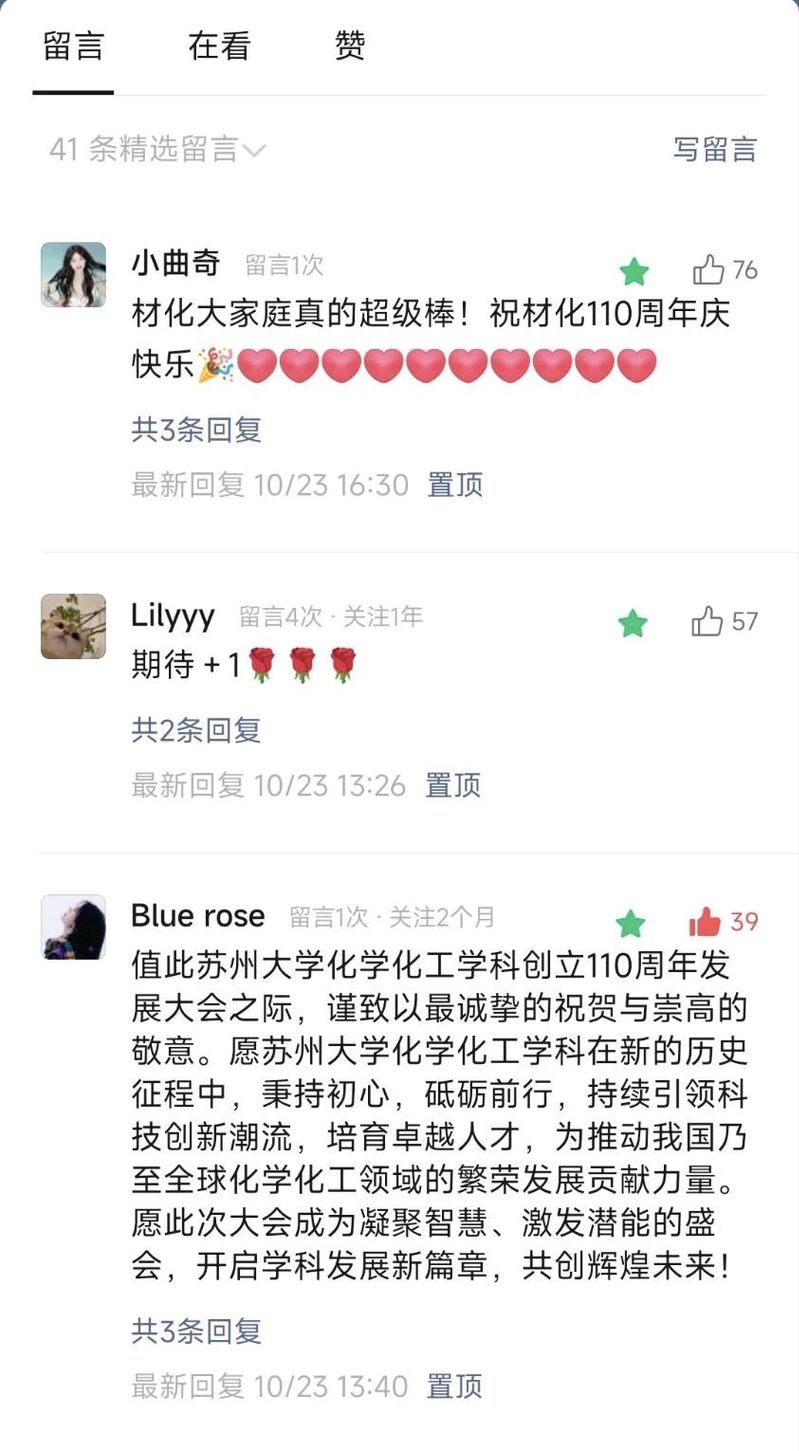This screenshot has height=1451, width=799.
Task: Toggle the green star on Lilyyy's comment
Action: (x=632, y=623)
